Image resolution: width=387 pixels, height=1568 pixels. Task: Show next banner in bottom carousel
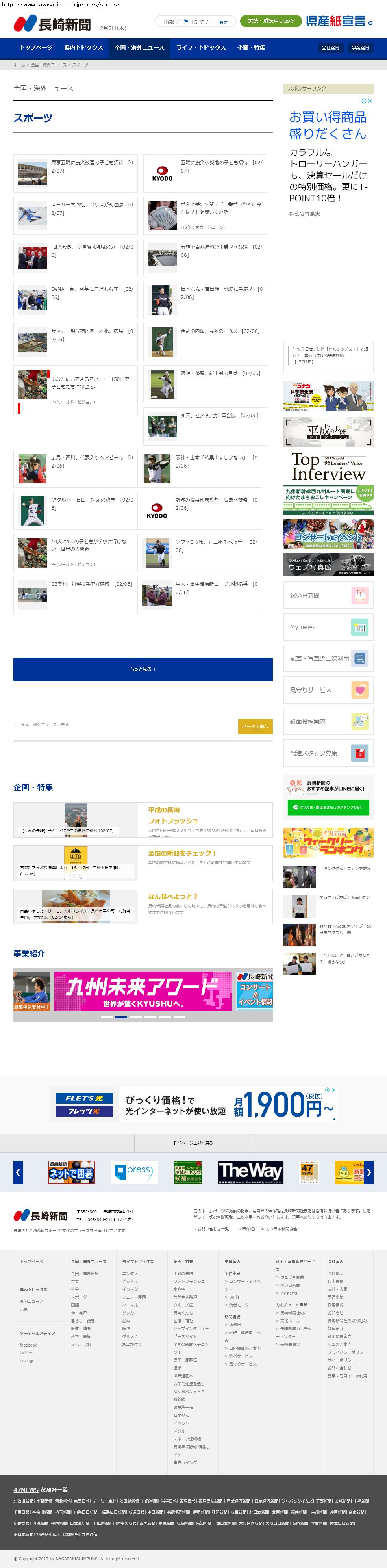click(368, 1172)
